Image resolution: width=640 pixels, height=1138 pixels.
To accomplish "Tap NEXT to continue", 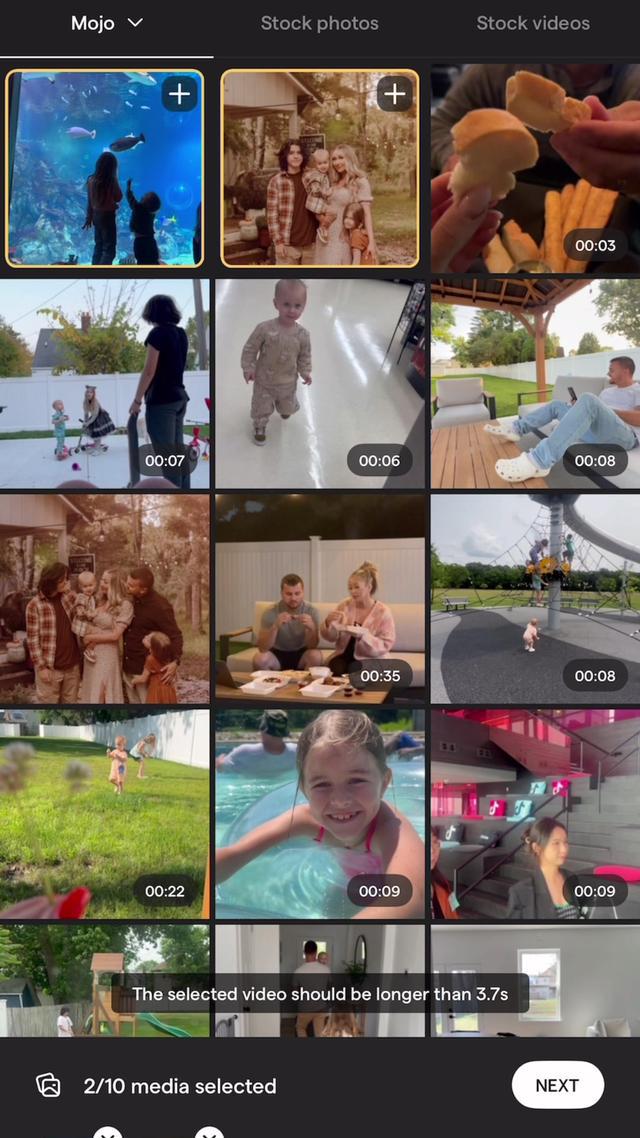I will click(x=557, y=1085).
